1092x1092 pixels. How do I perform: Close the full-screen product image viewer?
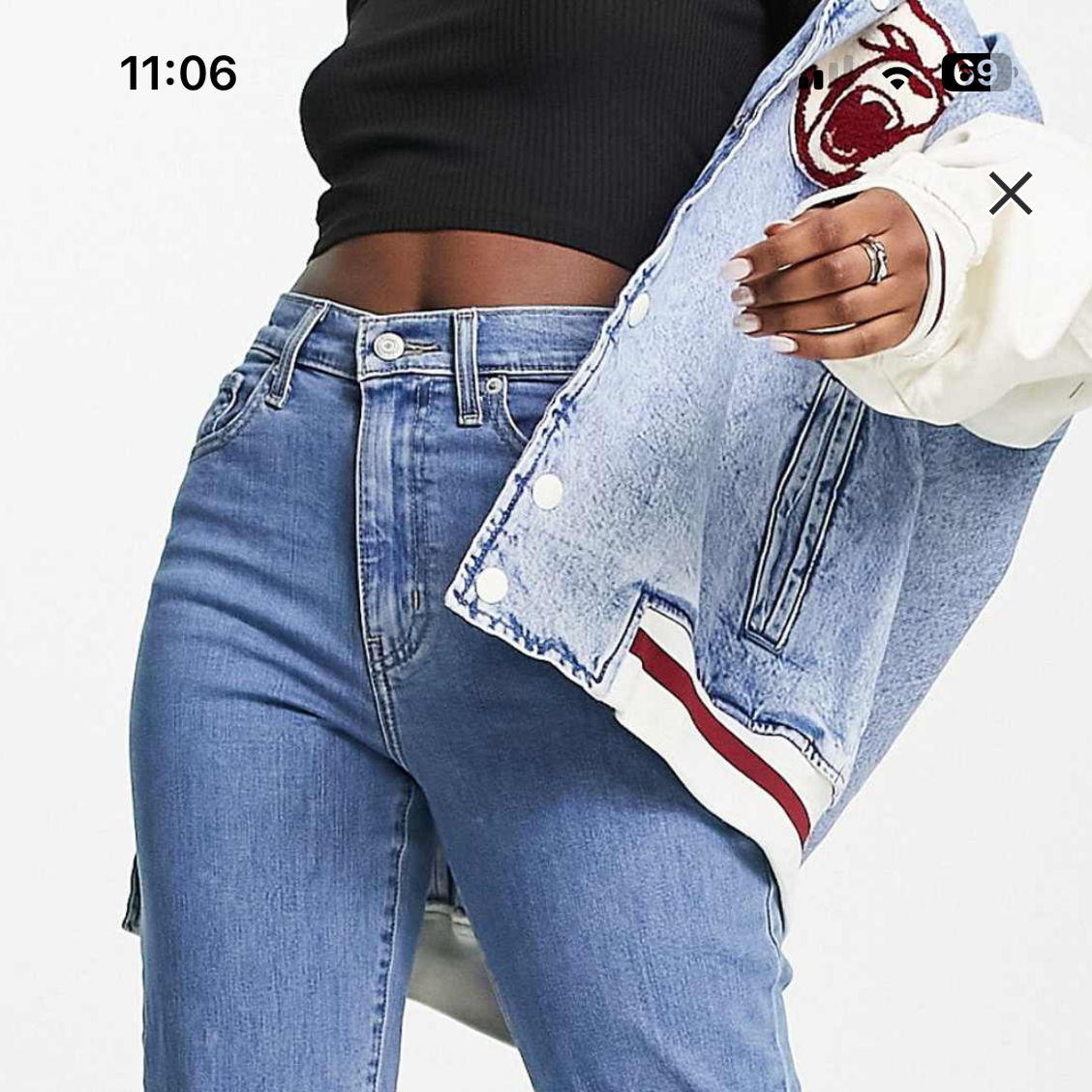pyautogui.click(x=1010, y=194)
